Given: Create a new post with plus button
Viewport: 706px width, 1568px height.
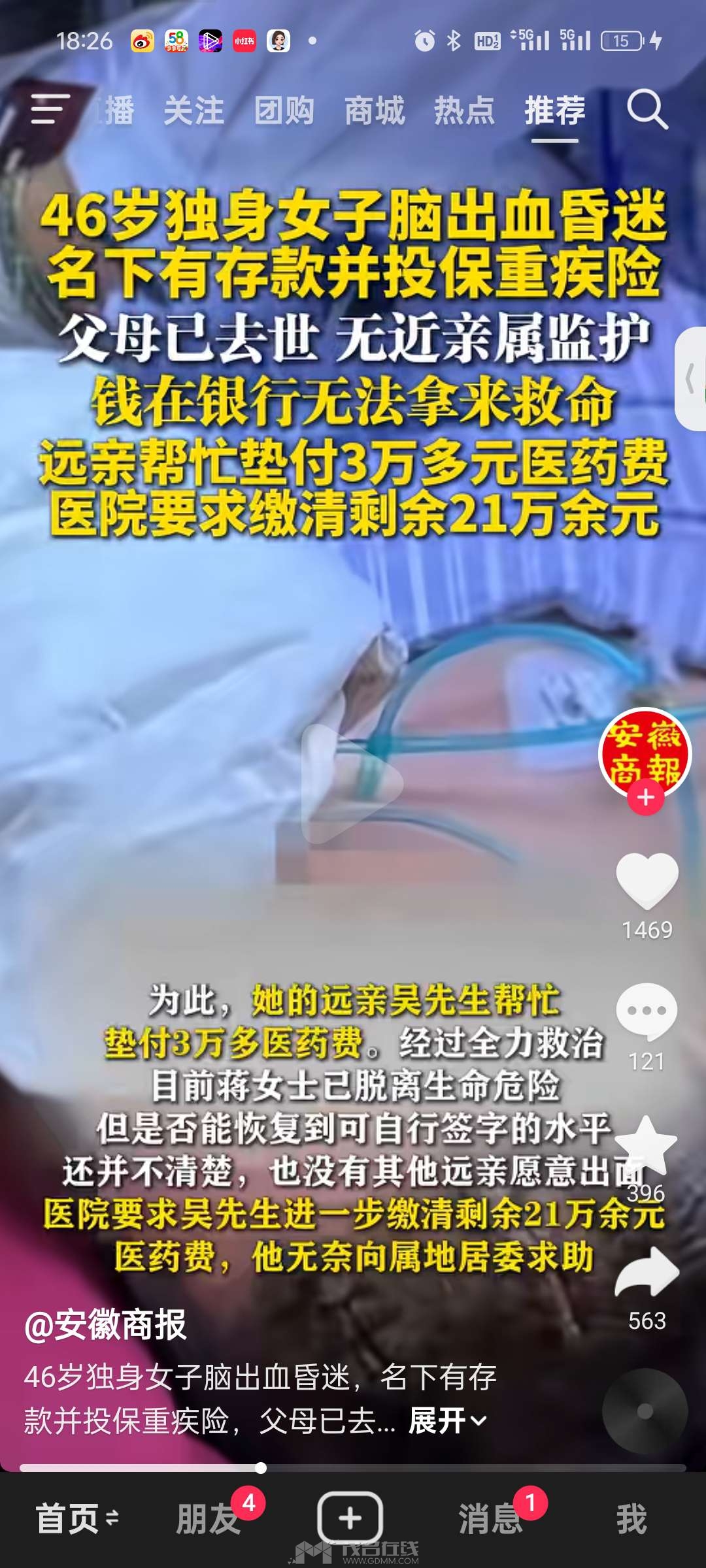Looking at the screenshot, I should tap(350, 1517).
